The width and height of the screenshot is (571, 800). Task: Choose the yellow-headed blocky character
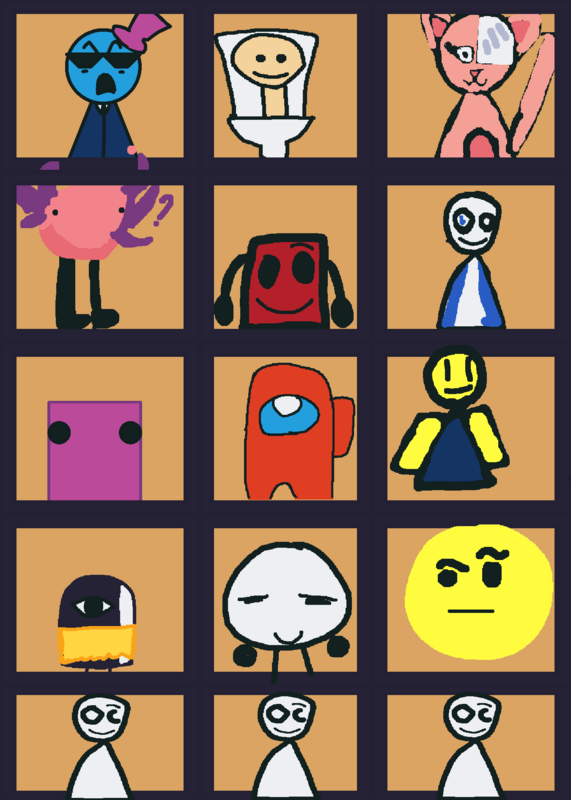coord(471,429)
